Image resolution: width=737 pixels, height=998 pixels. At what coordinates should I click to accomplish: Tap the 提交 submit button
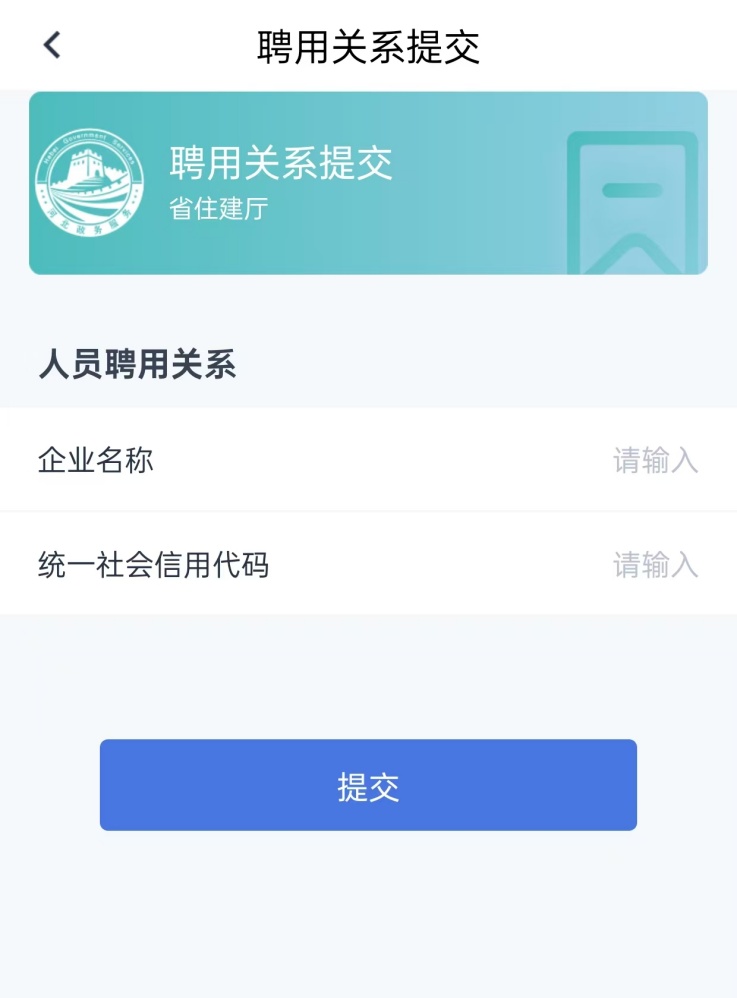[x=368, y=785]
